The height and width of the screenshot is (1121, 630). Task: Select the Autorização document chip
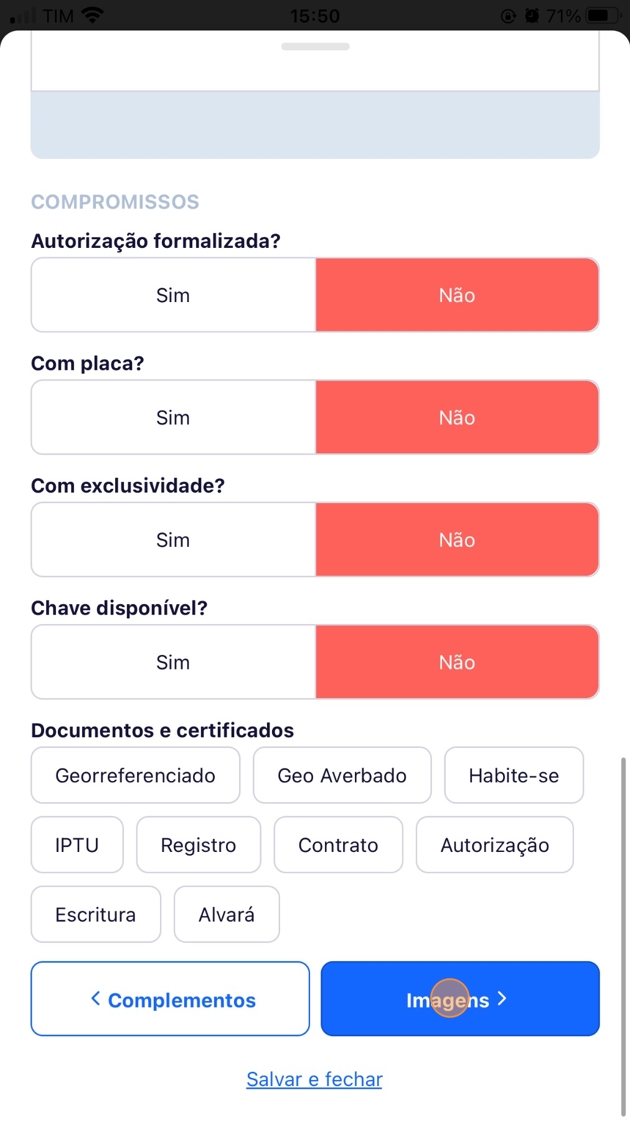tap(495, 845)
